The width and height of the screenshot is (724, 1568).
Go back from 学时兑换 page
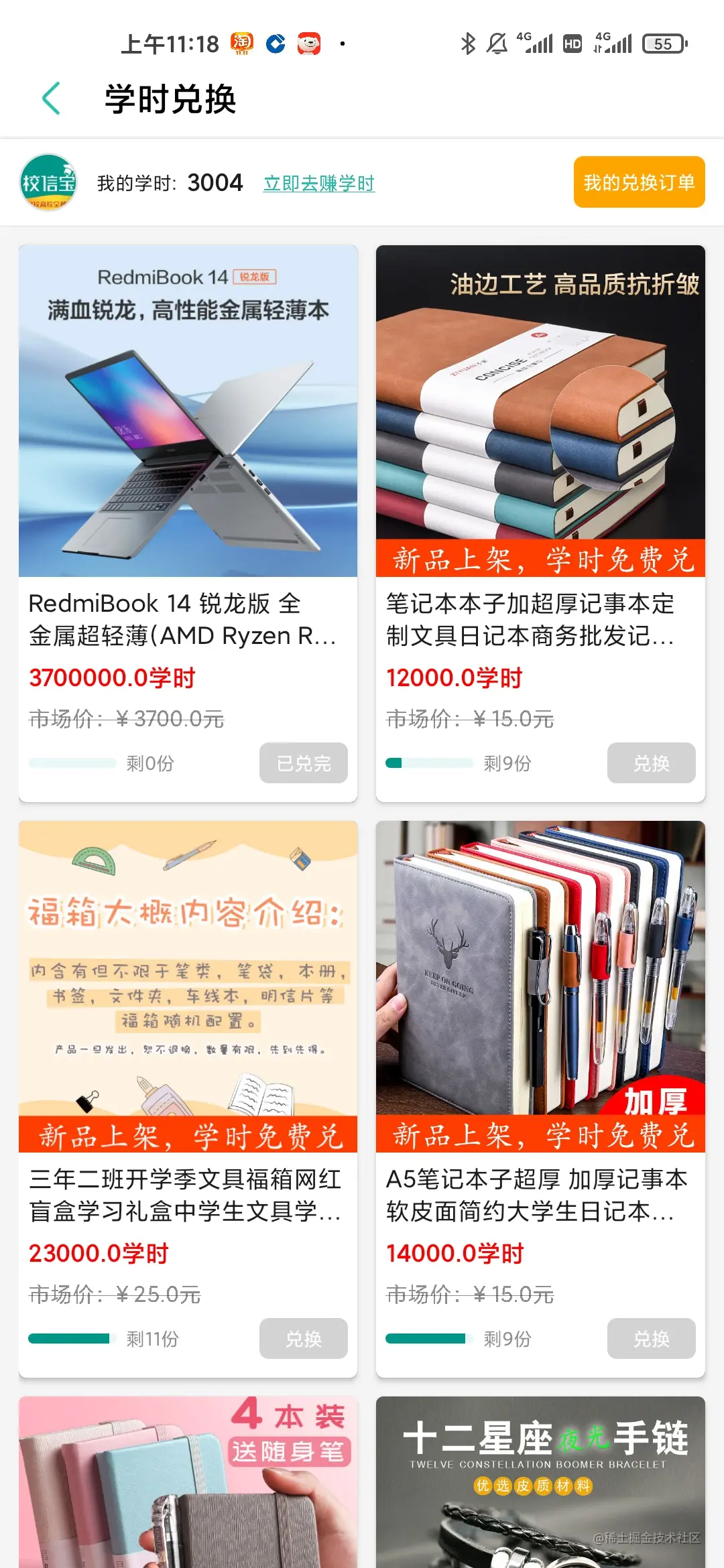click(x=52, y=99)
